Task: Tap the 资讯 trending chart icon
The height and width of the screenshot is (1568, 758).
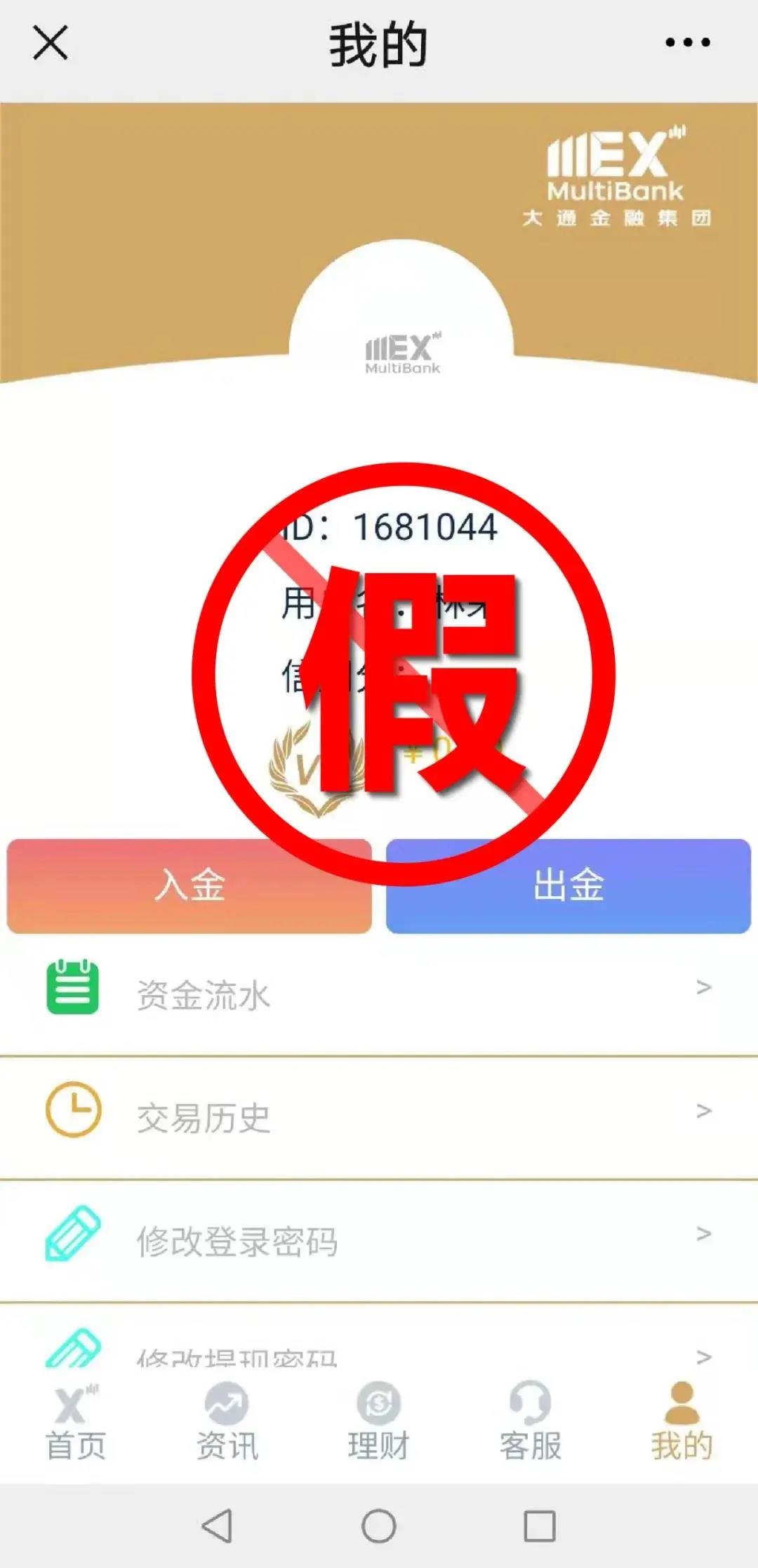Action: [x=226, y=1404]
